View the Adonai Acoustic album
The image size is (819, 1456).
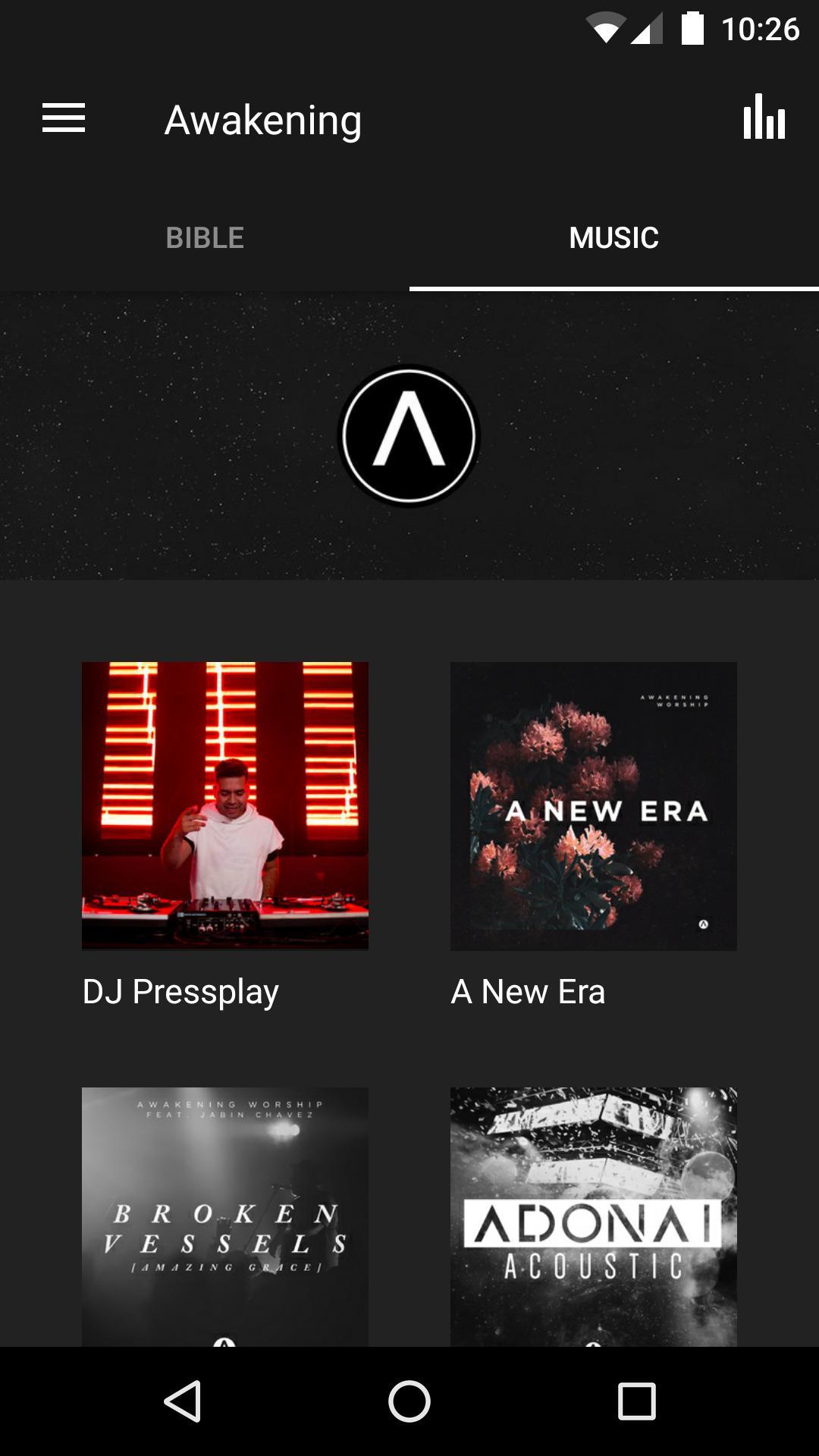click(x=593, y=1216)
